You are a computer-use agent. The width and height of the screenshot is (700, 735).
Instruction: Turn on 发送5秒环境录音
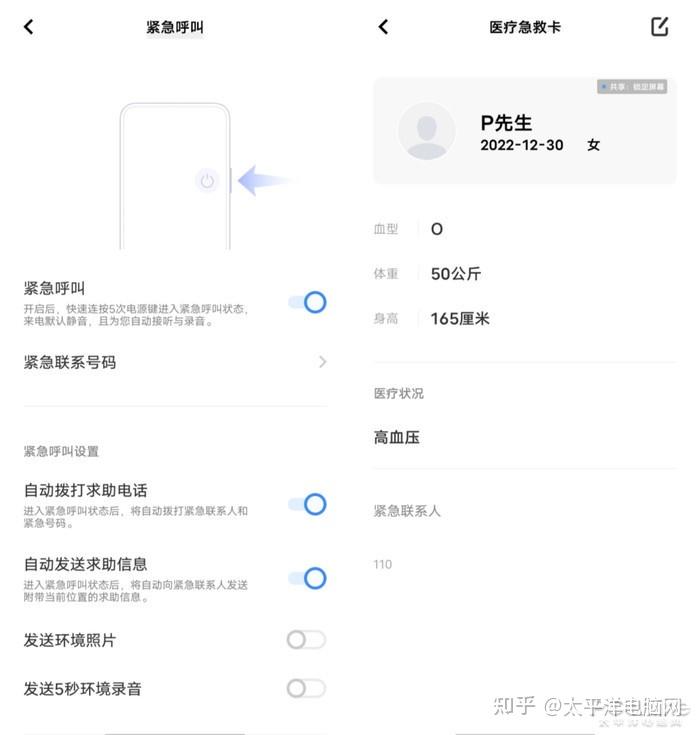pos(306,688)
